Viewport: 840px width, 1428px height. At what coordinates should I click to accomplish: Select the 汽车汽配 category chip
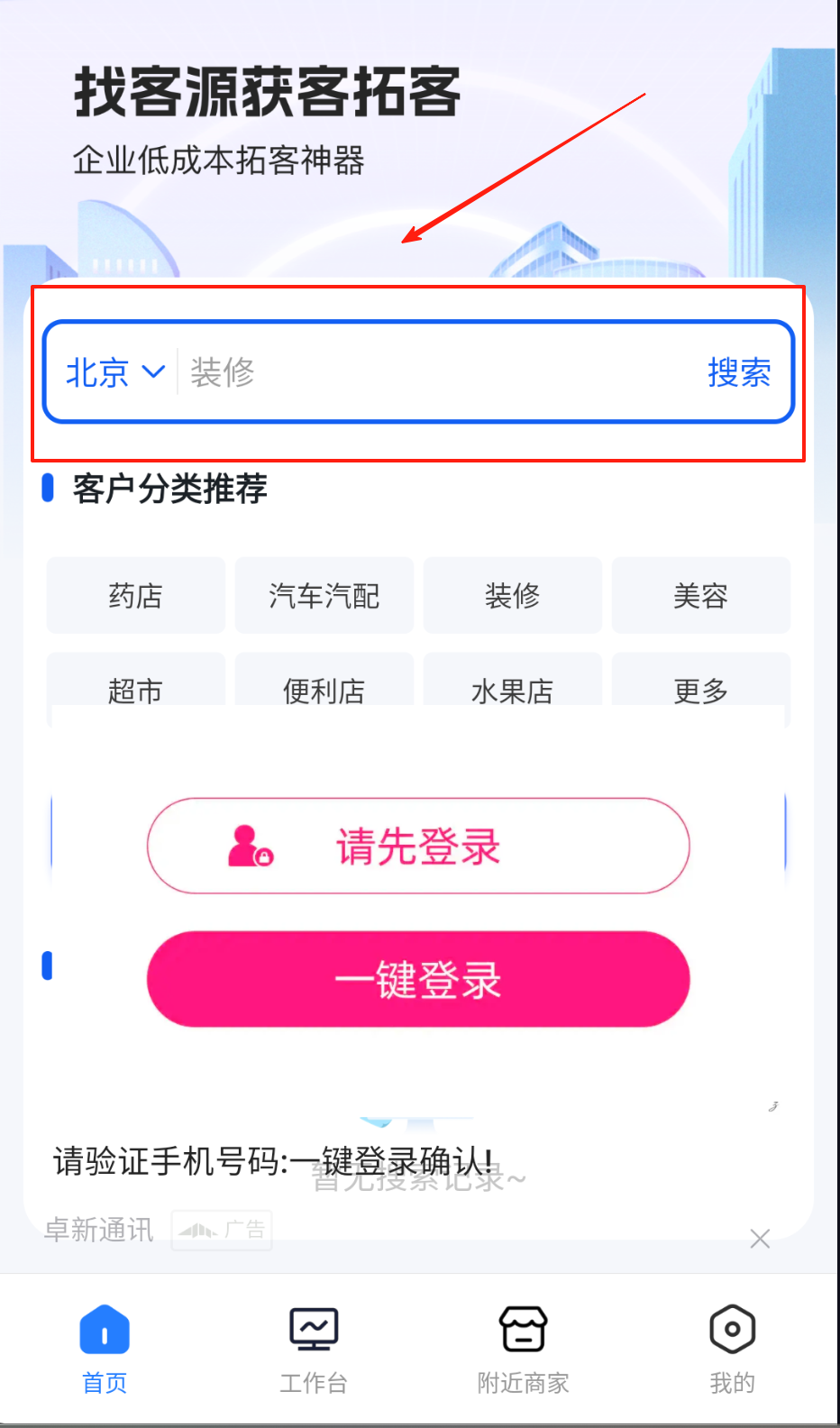[x=324, y=595]
